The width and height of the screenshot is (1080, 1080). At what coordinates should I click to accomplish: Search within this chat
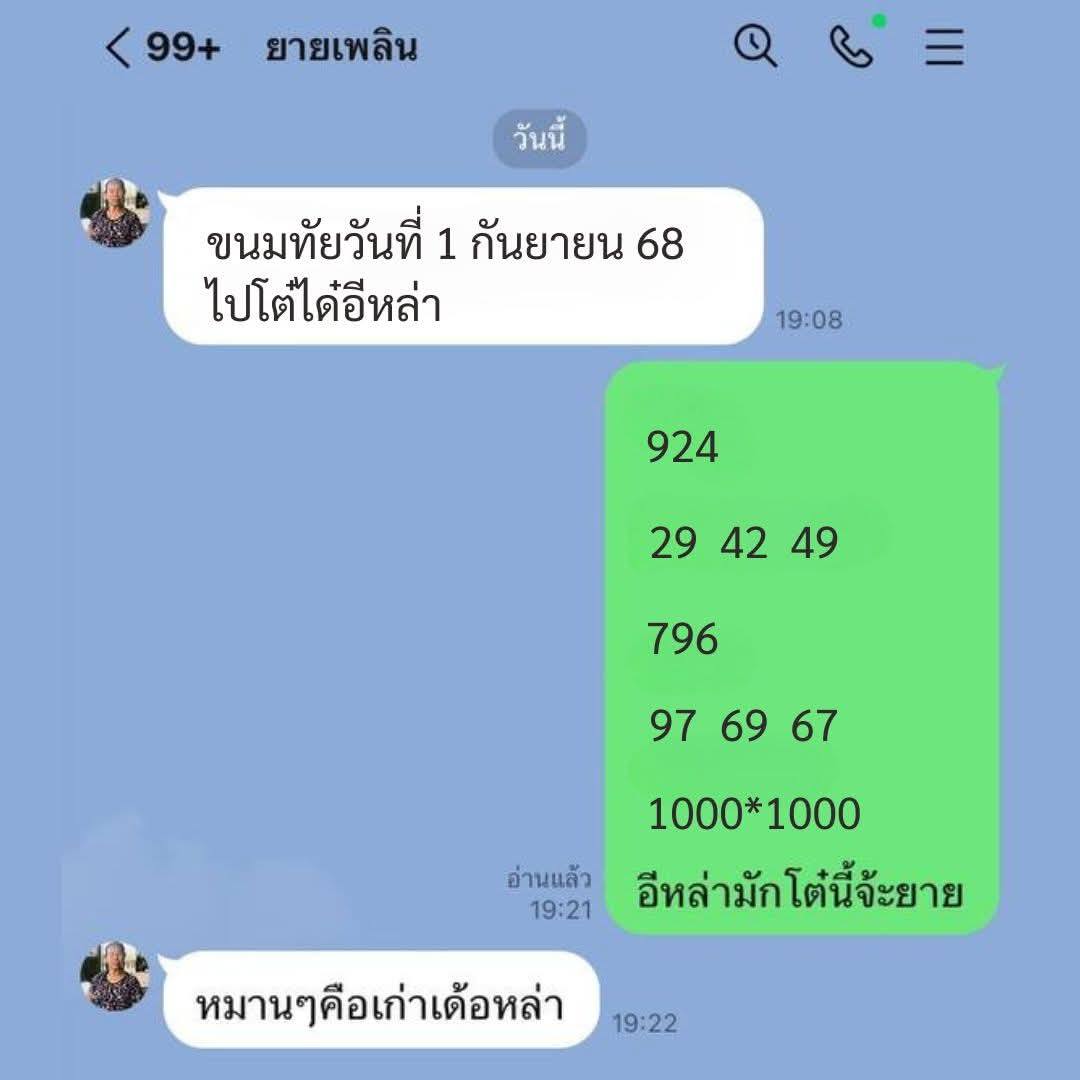click(x=756, y=47)
